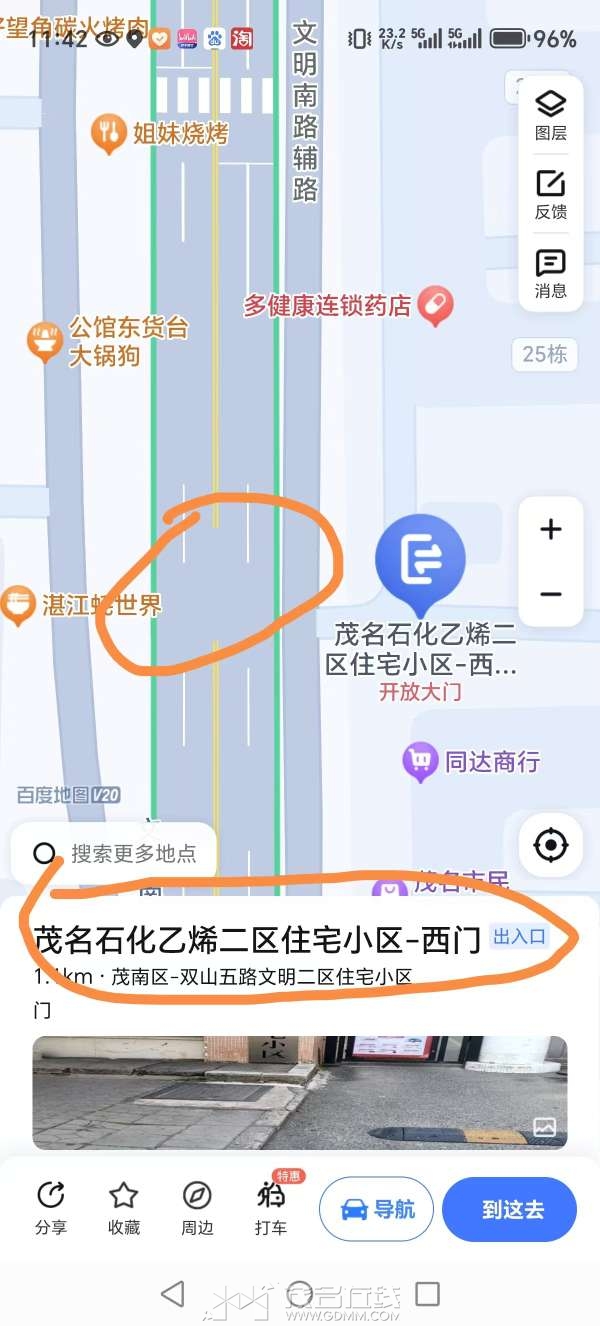Zoom in with the plus button
Image resolution: width=600 pixels, height=1326 pixels.
[x=551, y=530]
